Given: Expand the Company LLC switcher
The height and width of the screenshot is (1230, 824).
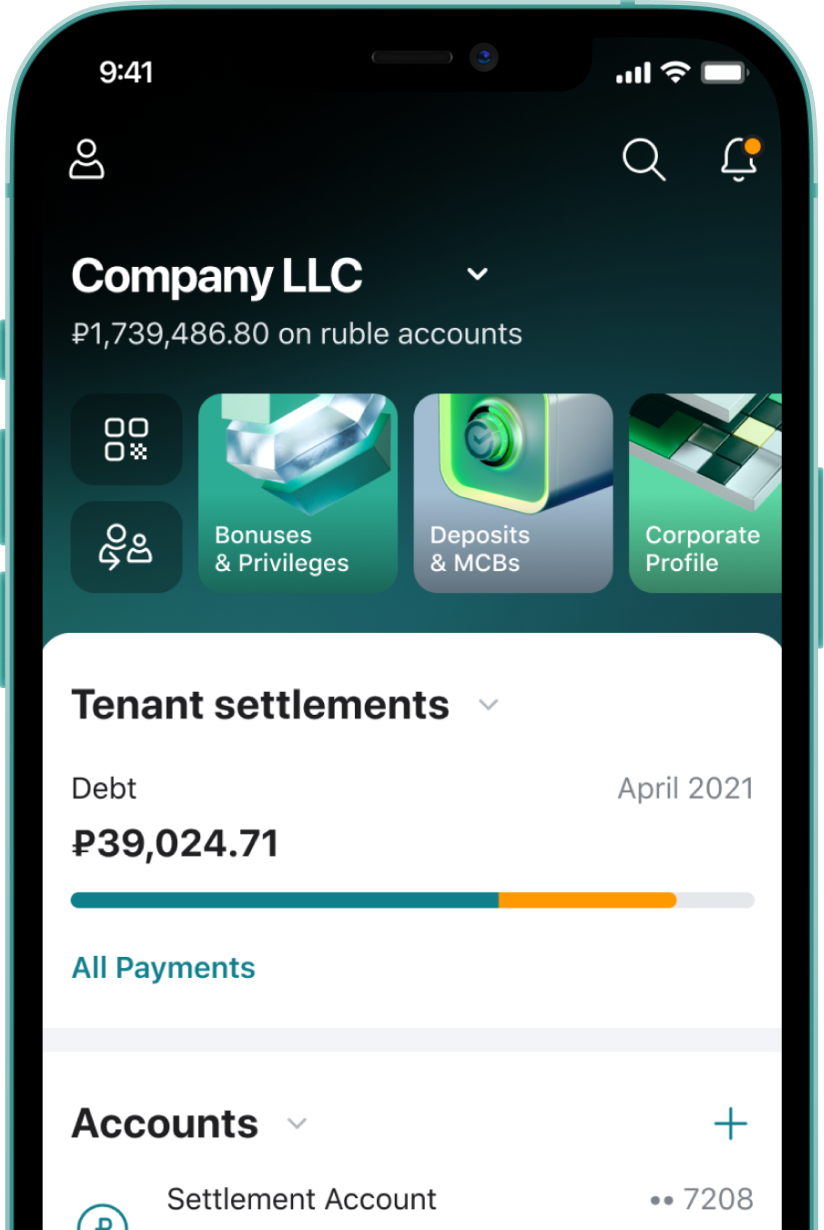Looking at the screenshot, I should 478,274.
